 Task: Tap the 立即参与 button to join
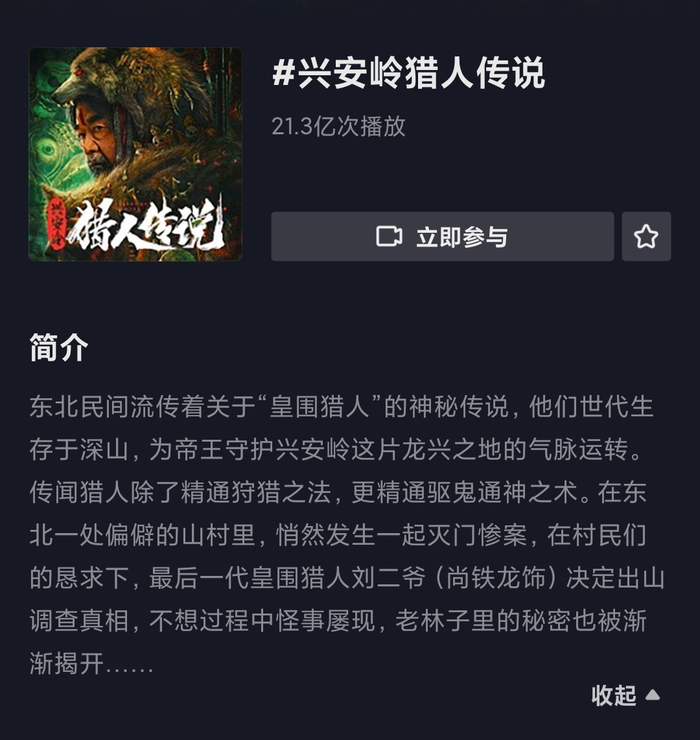(442, 237)
